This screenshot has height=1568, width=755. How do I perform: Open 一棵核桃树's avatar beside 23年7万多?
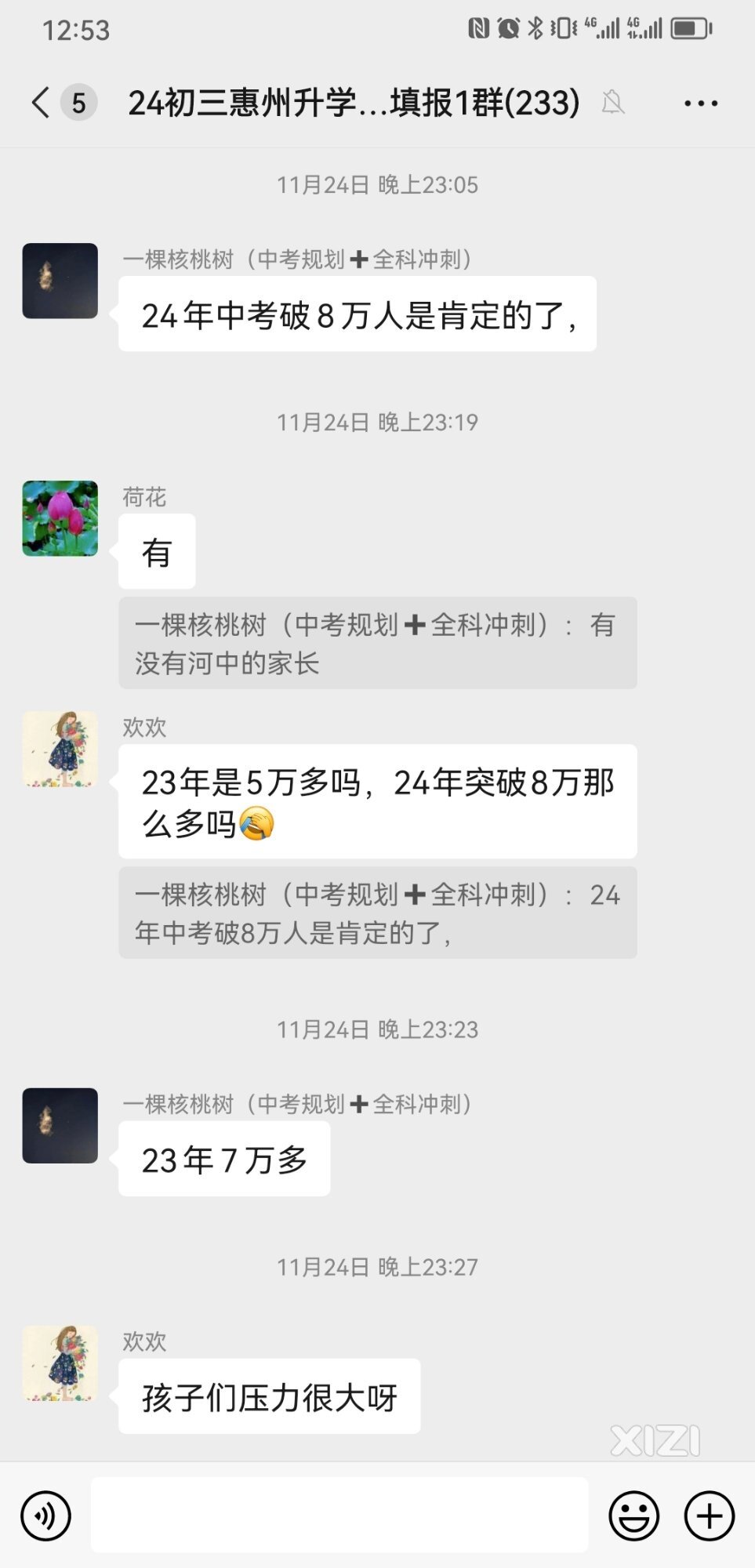(x=60, y=1125)
